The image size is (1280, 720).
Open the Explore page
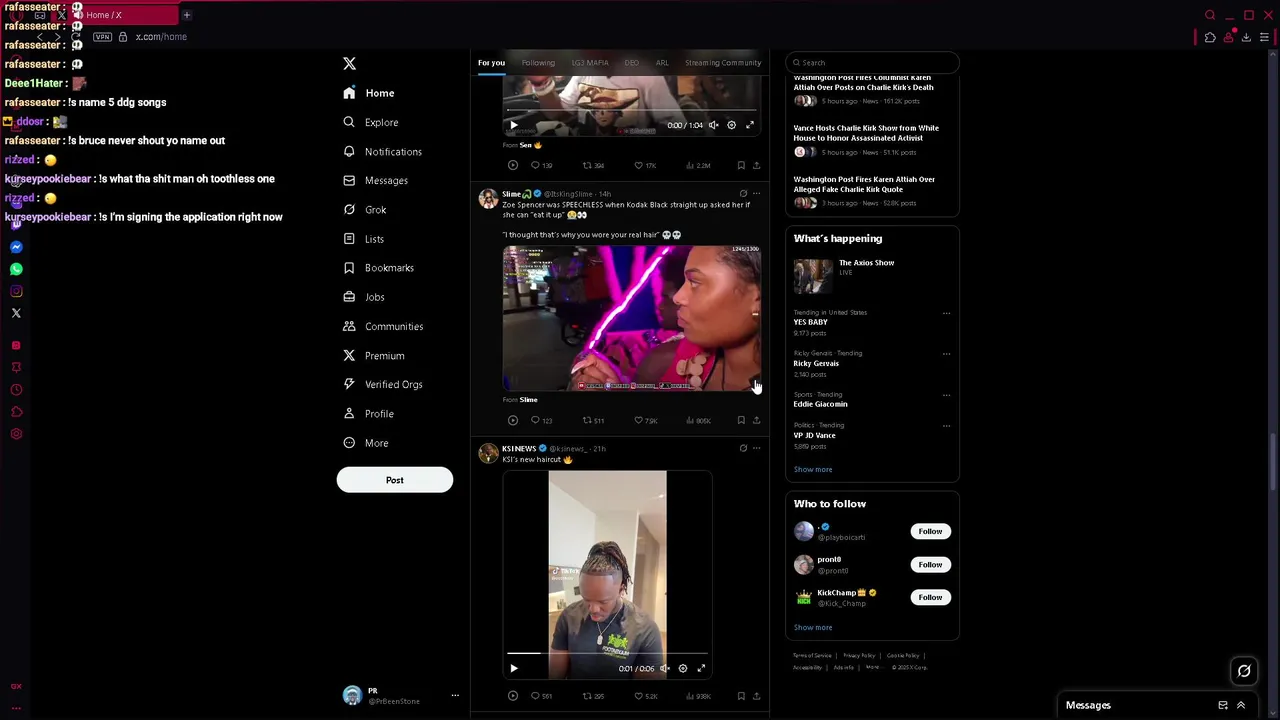(x=380, y=122)
